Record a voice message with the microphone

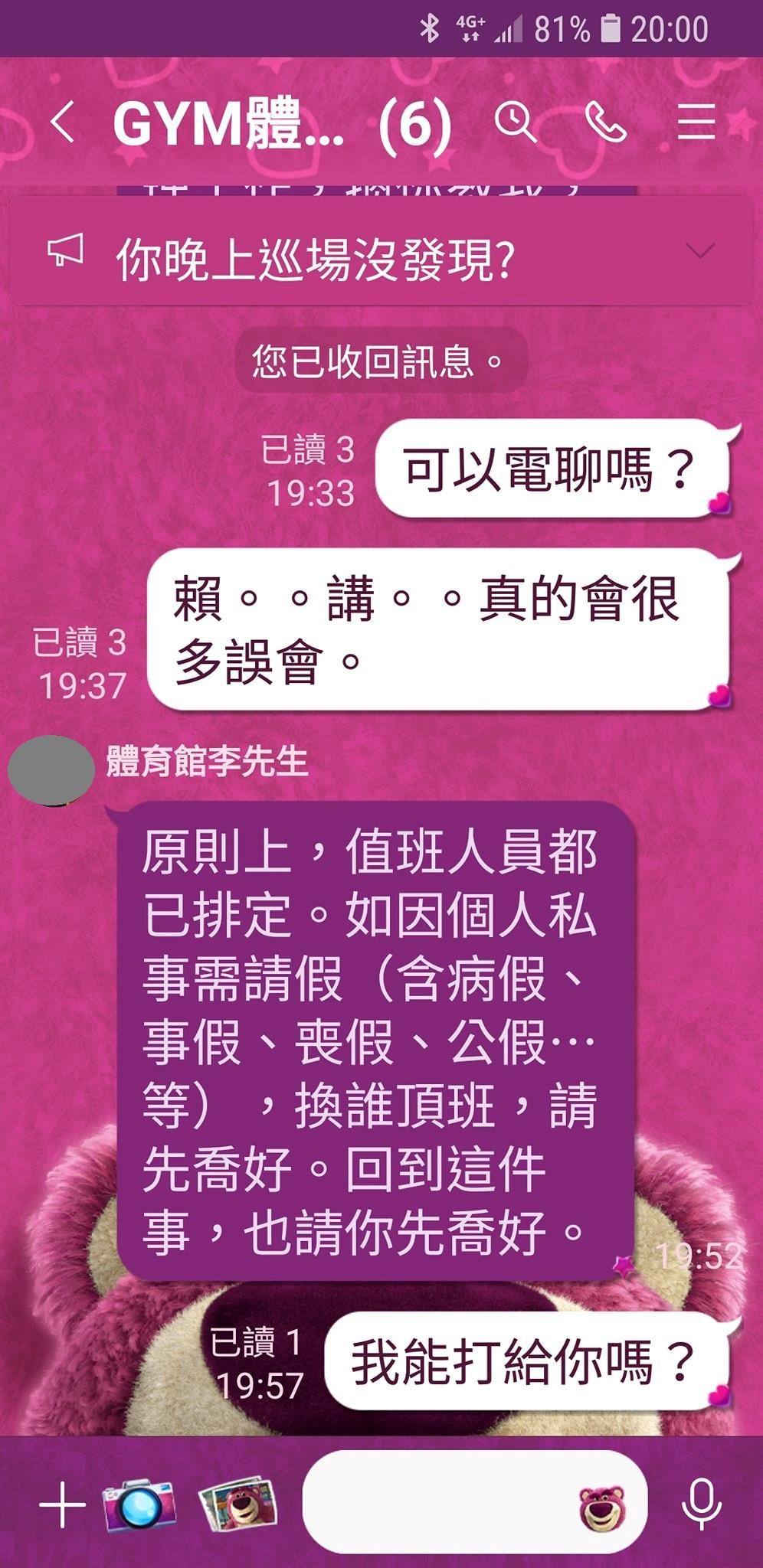[701, 1504]
